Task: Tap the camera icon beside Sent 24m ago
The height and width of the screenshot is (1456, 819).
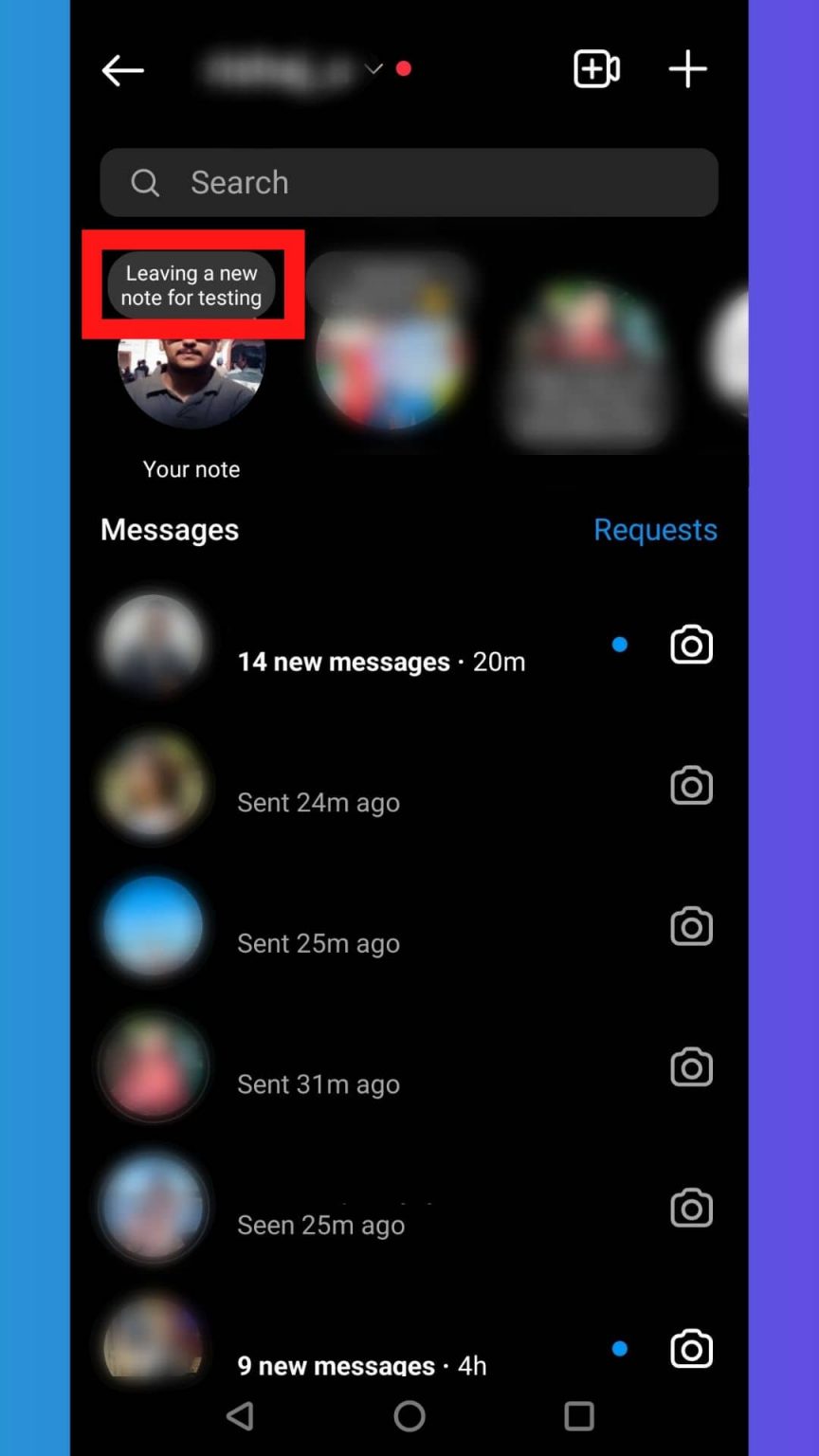Action: pos(691,785)
